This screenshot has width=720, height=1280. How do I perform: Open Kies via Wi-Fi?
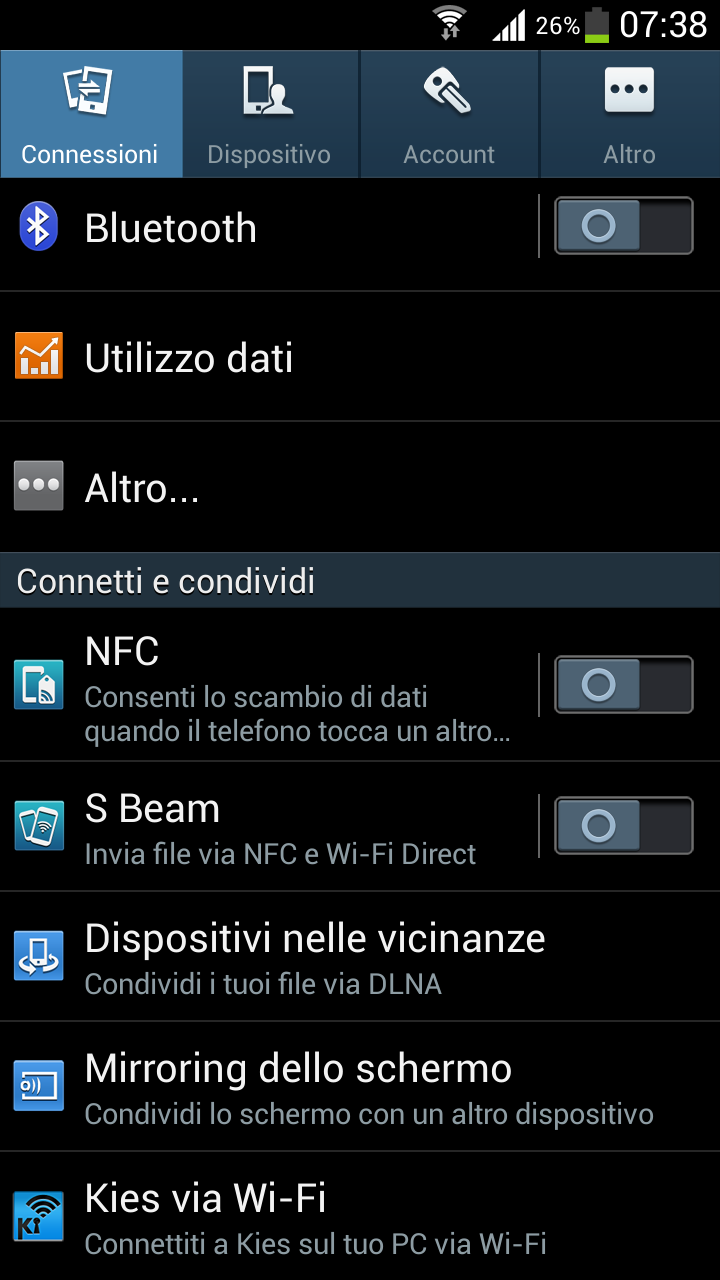pos(360,1216)
